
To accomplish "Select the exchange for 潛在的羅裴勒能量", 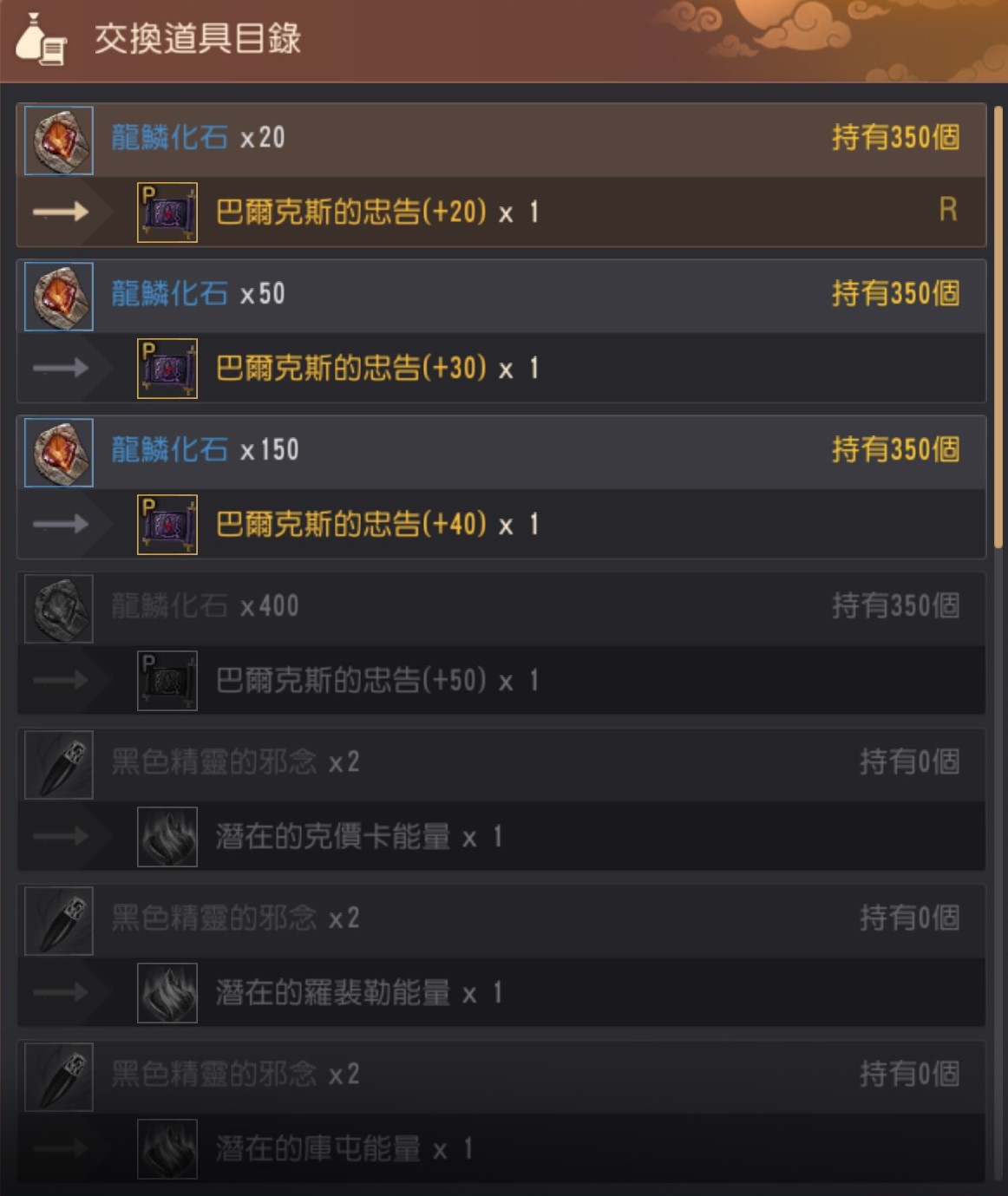I will coord(501,957).
